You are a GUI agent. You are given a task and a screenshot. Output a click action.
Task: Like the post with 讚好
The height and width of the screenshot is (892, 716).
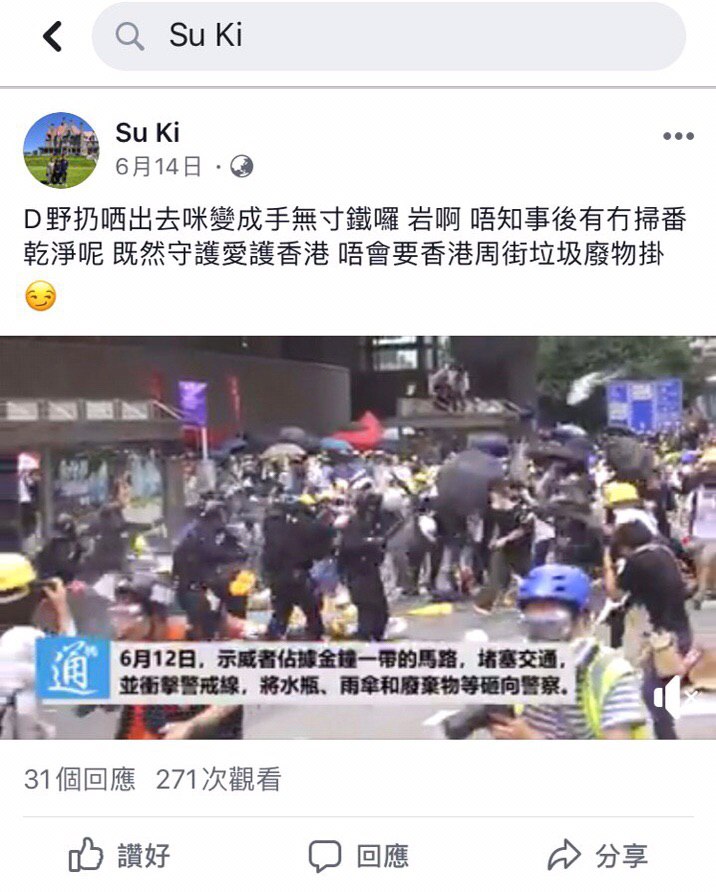click(119, 856)
